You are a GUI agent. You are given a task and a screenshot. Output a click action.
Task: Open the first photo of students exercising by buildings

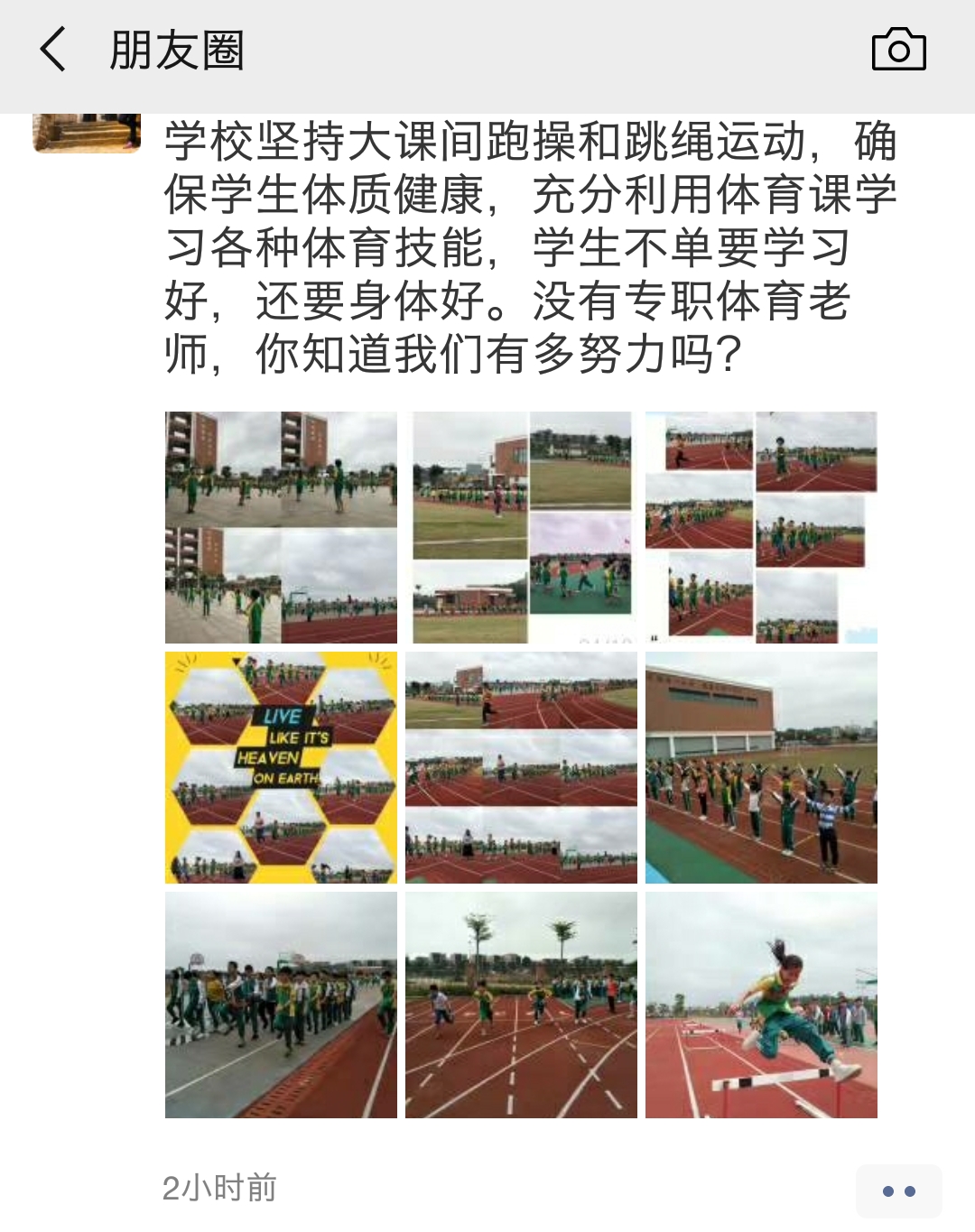[281, 527]
